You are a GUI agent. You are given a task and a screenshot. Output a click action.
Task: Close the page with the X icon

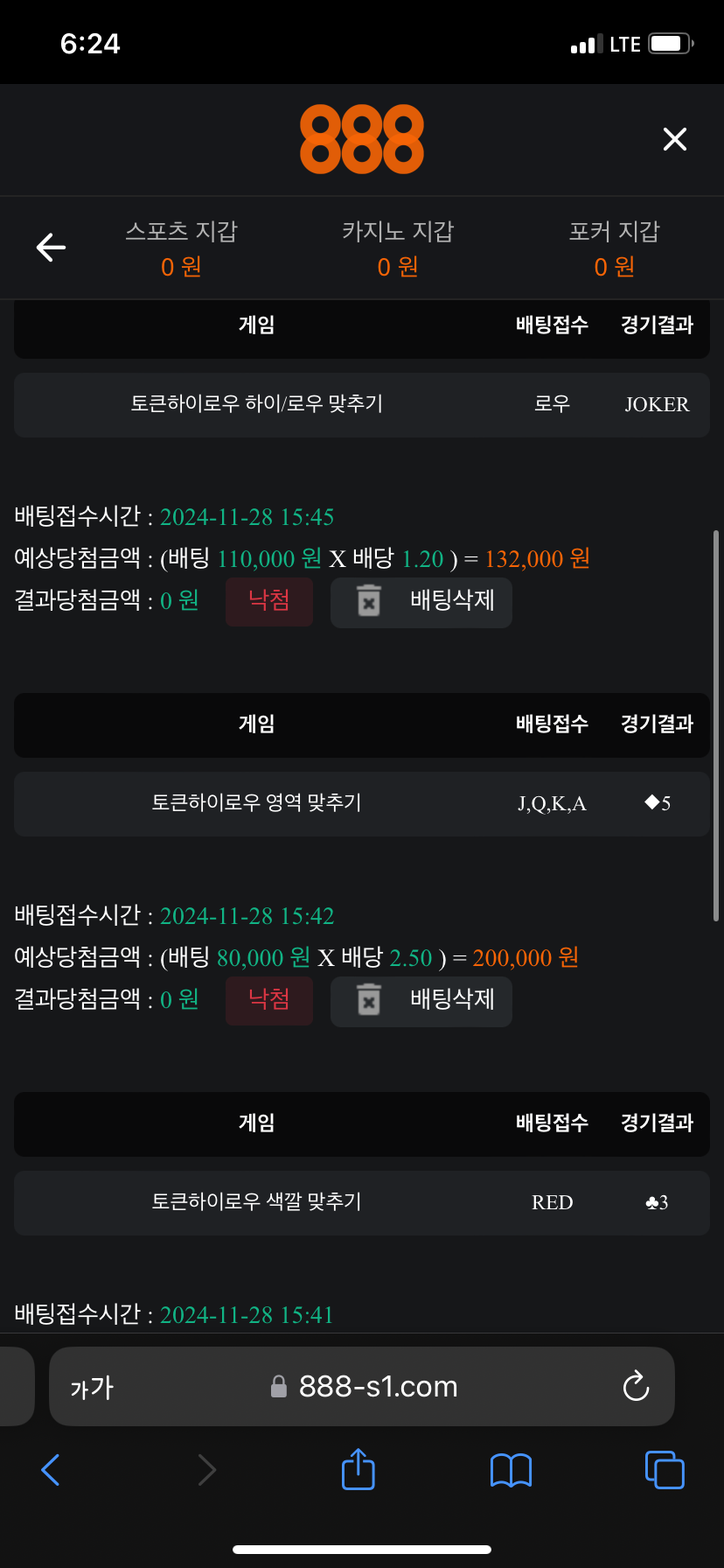[x=674, y=139]
